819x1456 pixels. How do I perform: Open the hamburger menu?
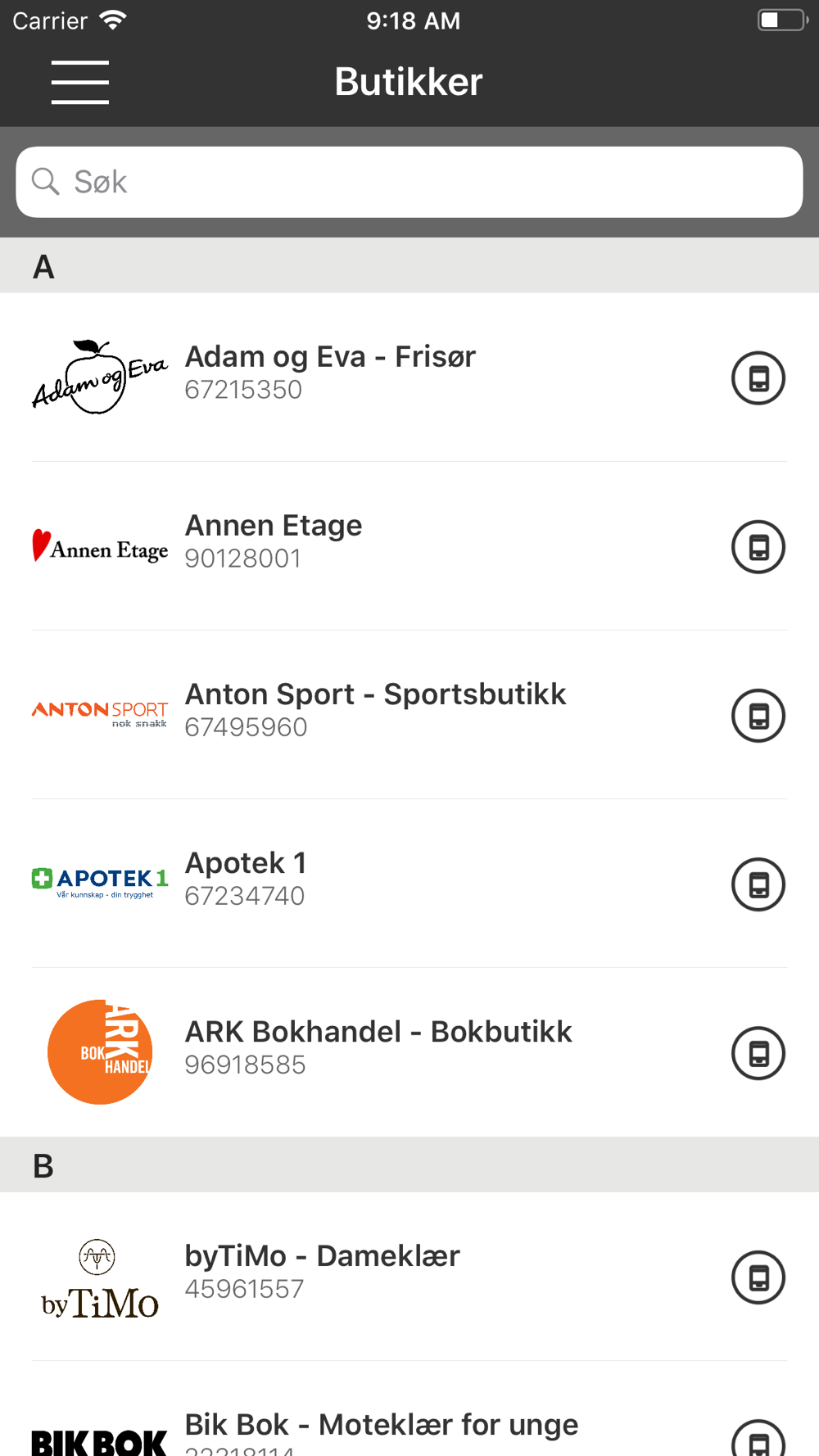80,82
